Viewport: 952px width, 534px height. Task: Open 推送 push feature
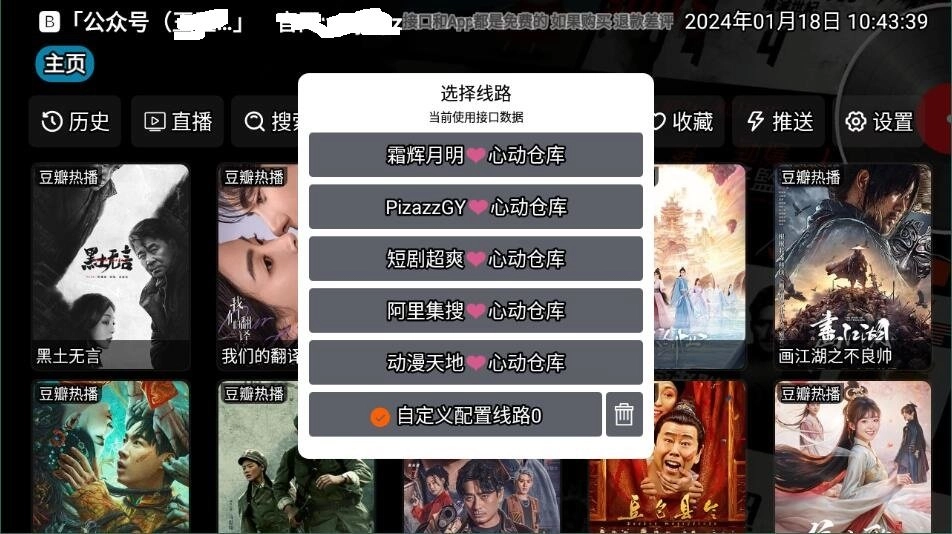[780, 122]
